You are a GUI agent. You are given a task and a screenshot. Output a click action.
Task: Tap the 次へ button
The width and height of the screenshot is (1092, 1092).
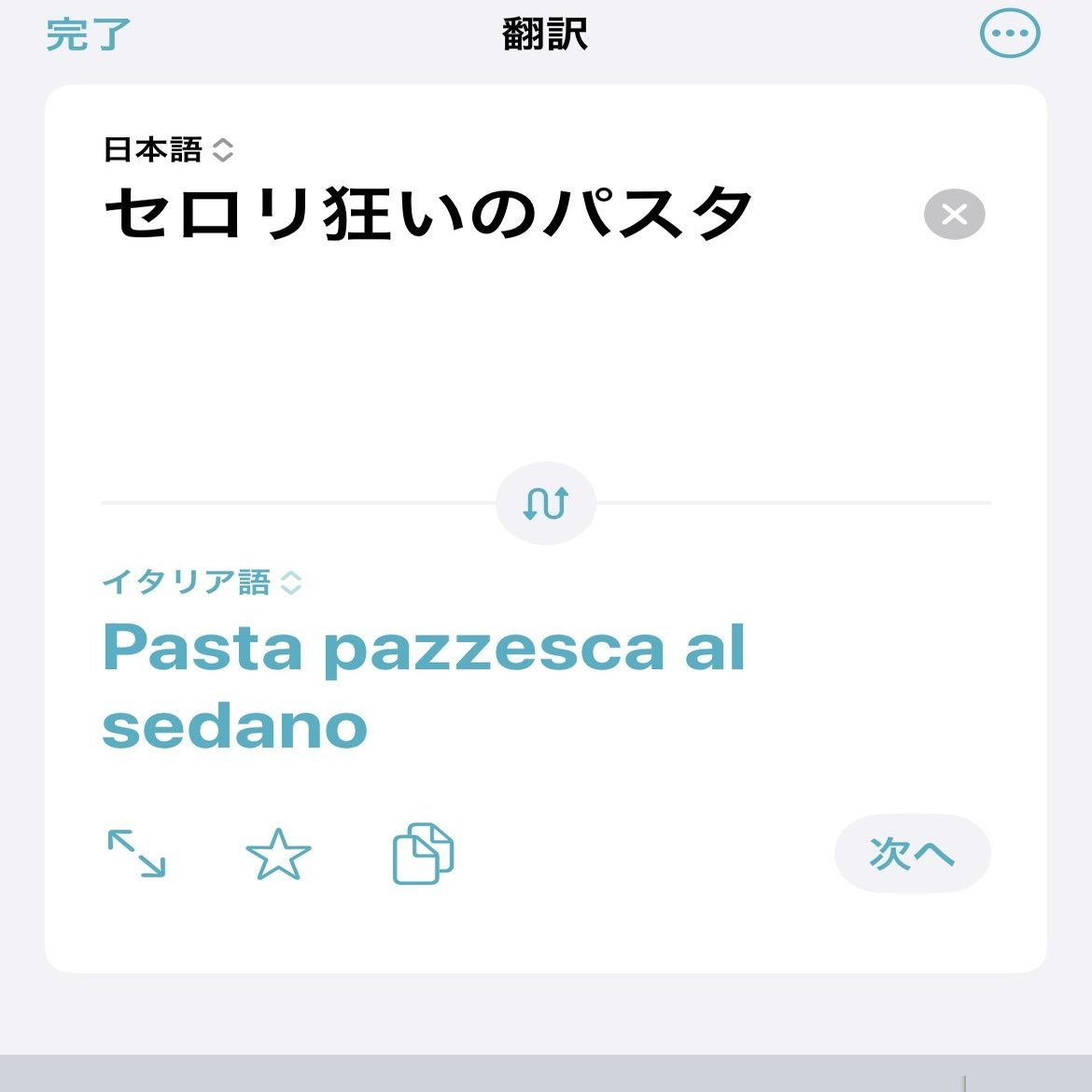tap(911, 853)
